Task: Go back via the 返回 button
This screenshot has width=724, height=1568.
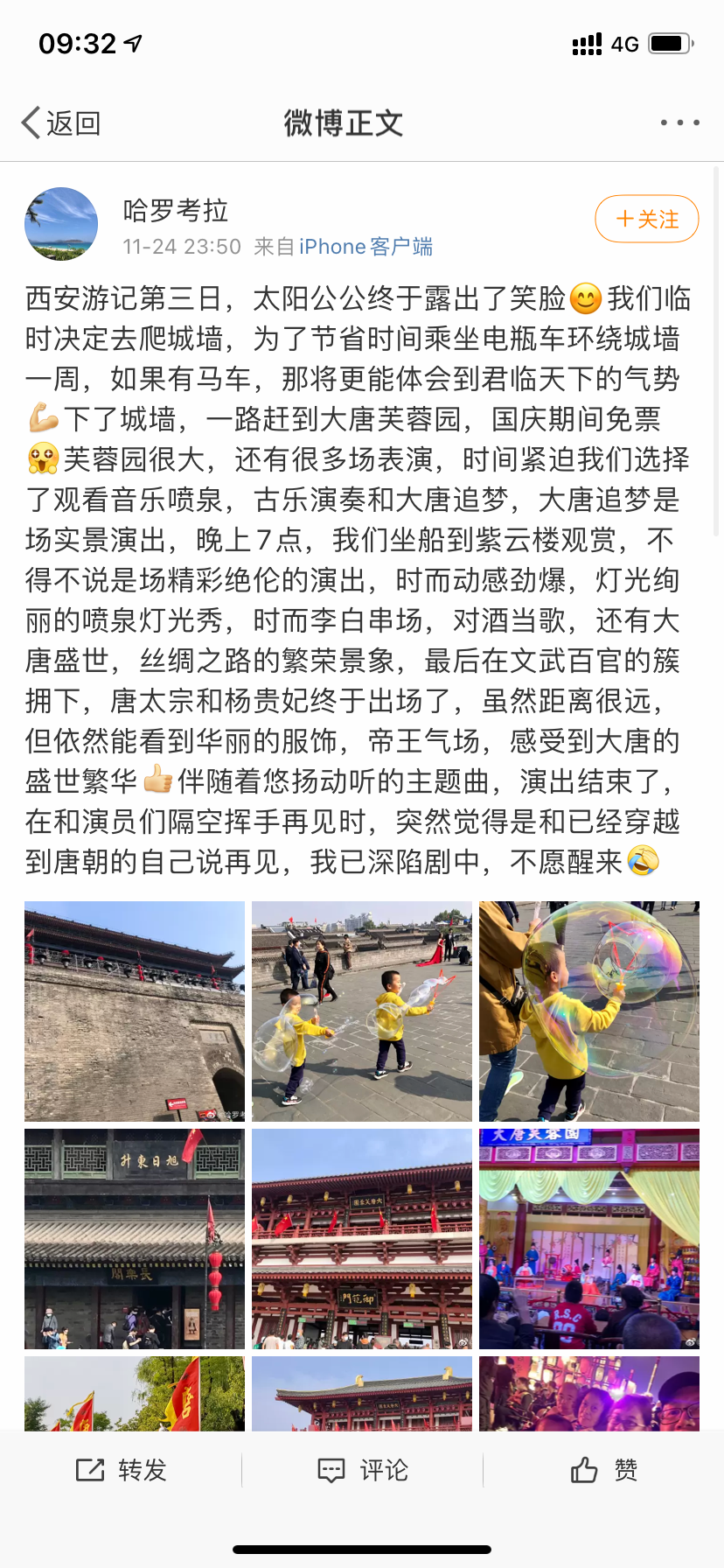Action: point(61,123)
